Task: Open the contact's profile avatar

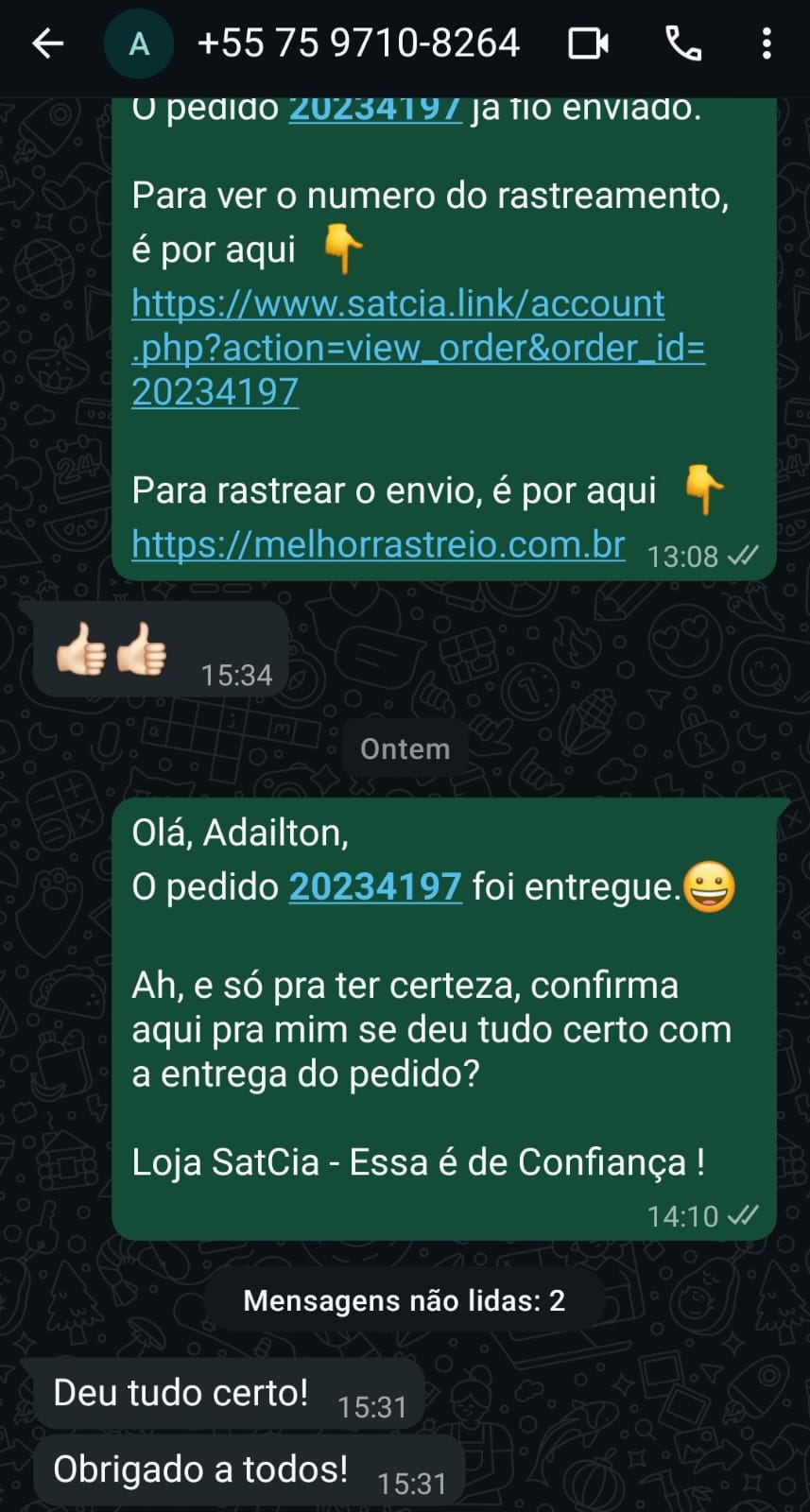Action: tap(139, 43)
